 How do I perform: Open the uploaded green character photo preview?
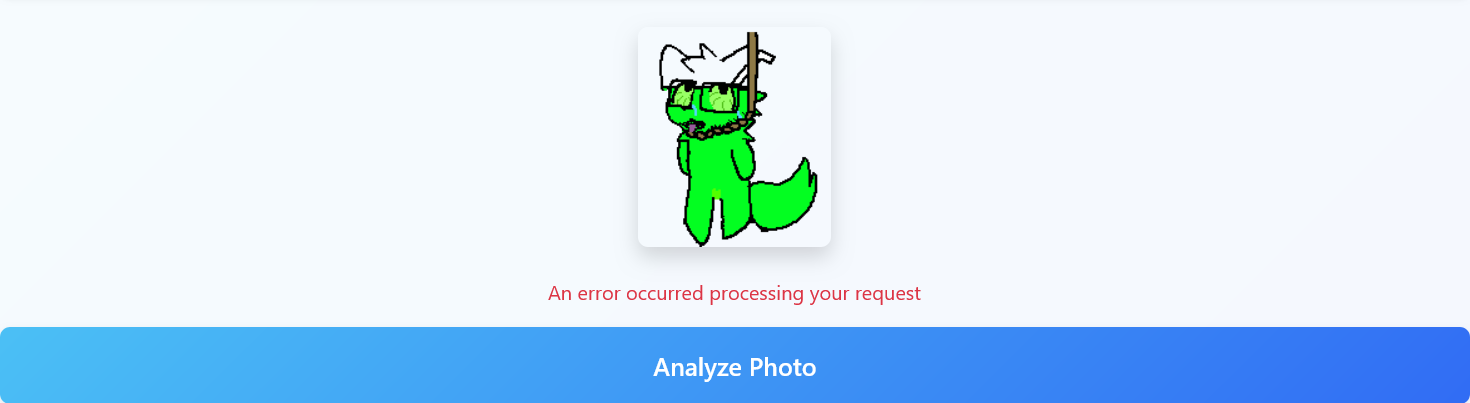point(734,137)
